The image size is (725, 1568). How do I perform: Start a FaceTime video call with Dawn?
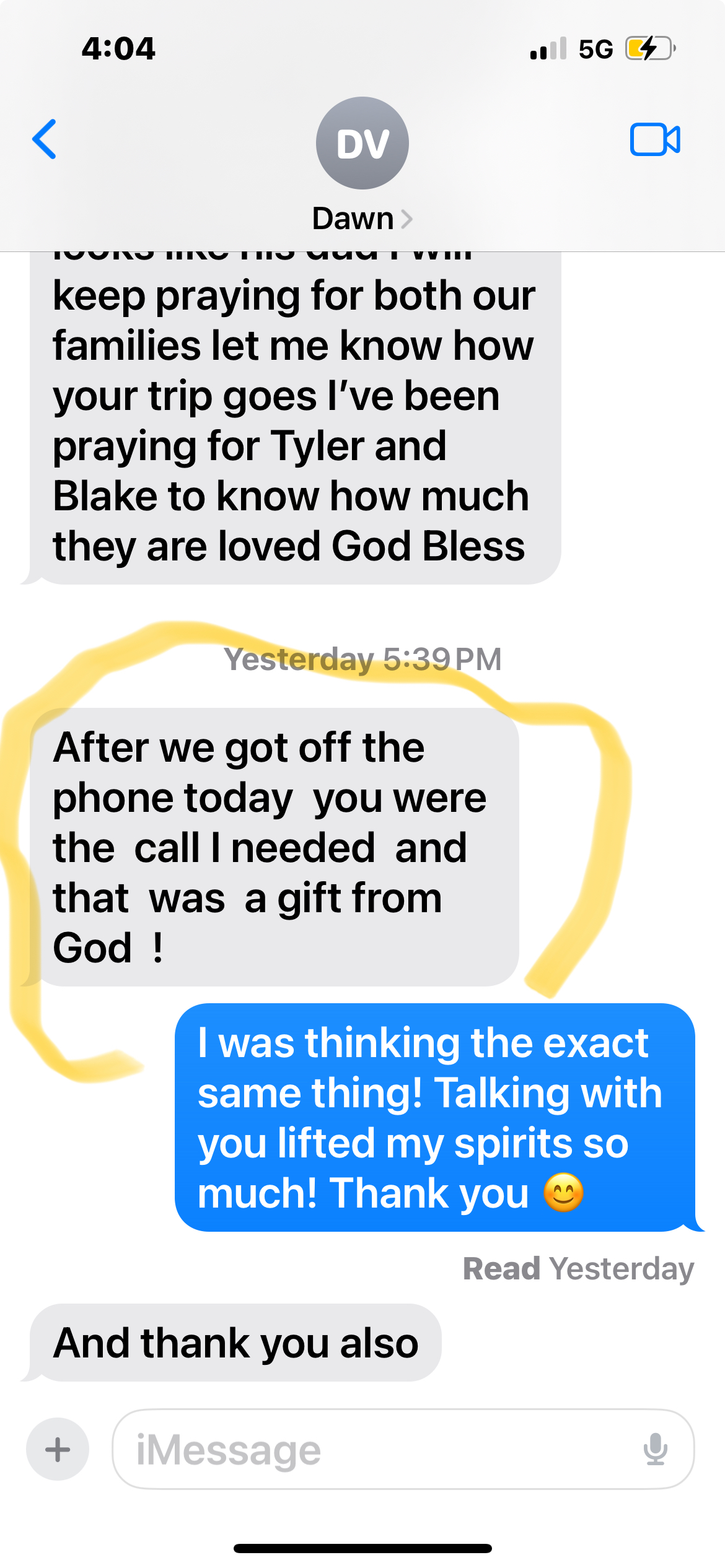click(x=654, y=139)
